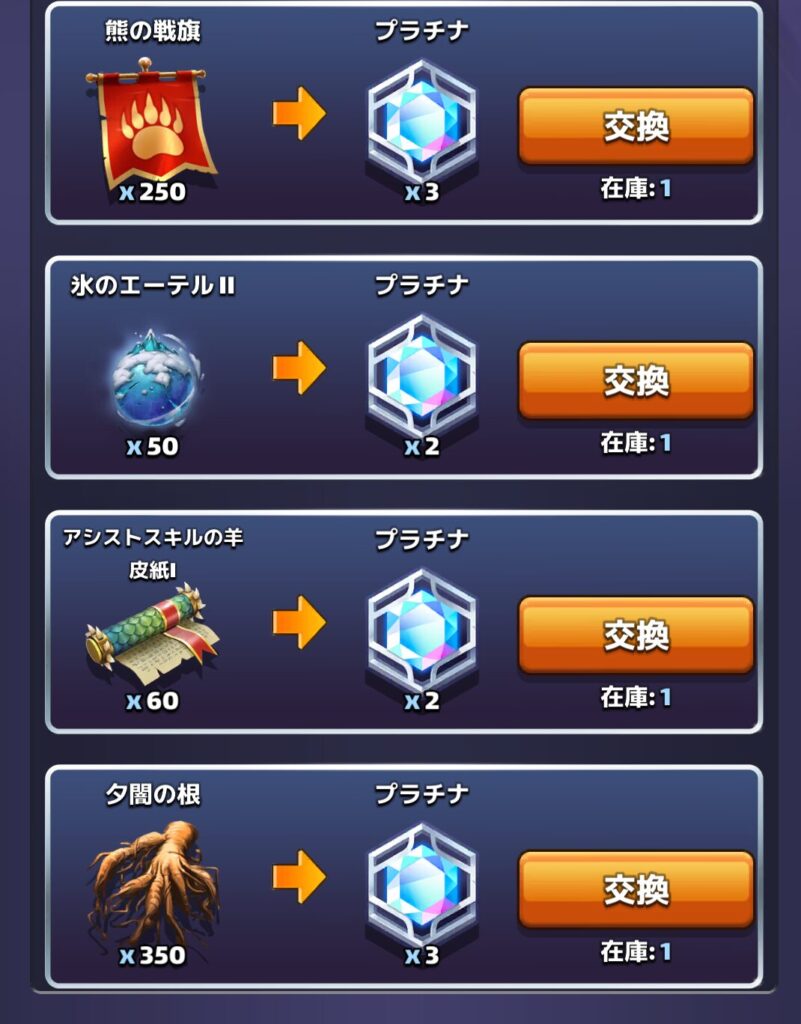Image resolution: width=801 pixels, height=1024 pixels.
Task: Tap 交換 for 夕闇の根
Action: click(635, 889)
